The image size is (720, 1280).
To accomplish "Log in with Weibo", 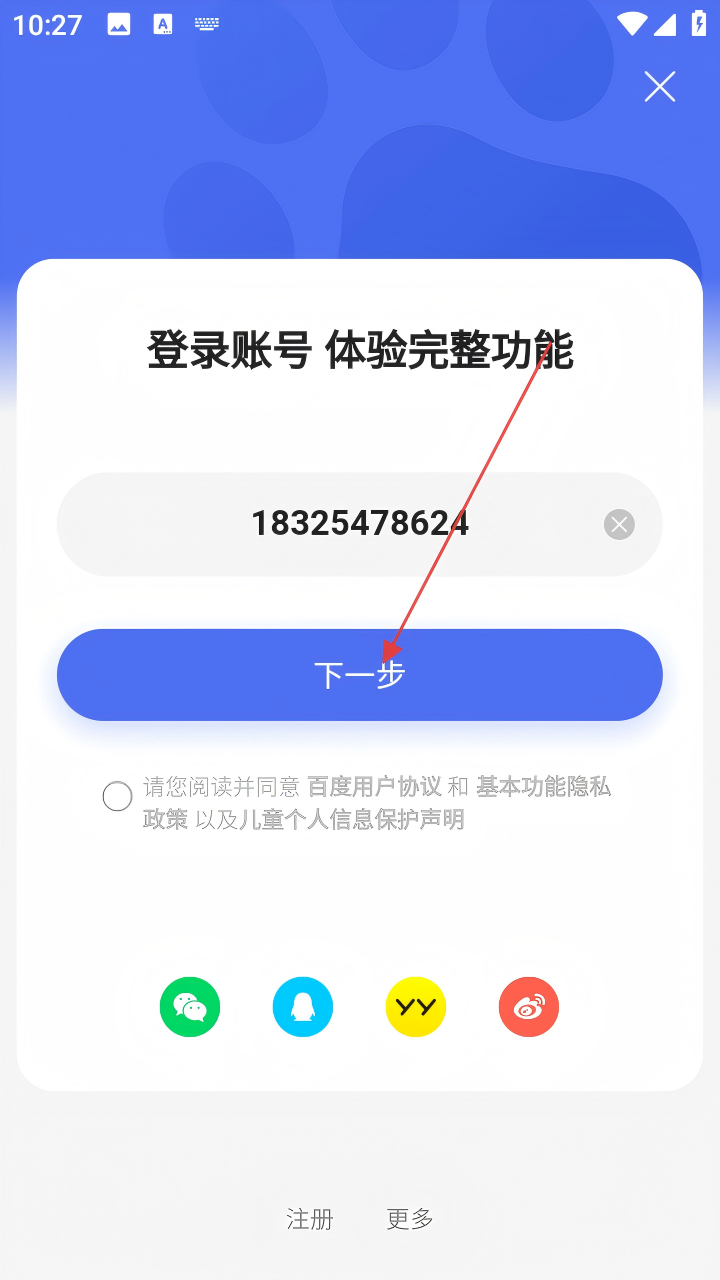I will tap(529, 1006).
